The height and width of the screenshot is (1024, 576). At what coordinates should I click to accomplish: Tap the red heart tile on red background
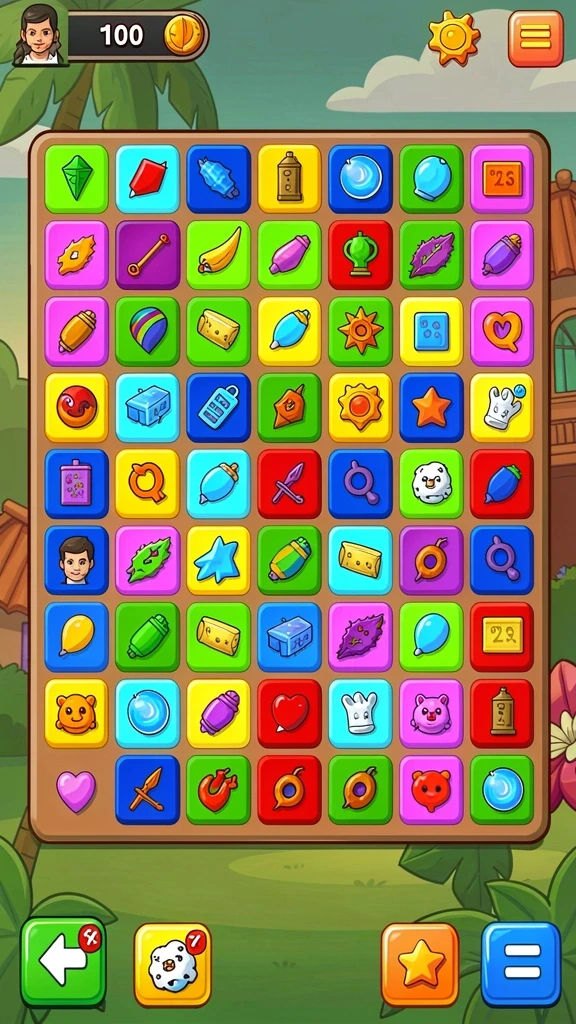[289, 712]
